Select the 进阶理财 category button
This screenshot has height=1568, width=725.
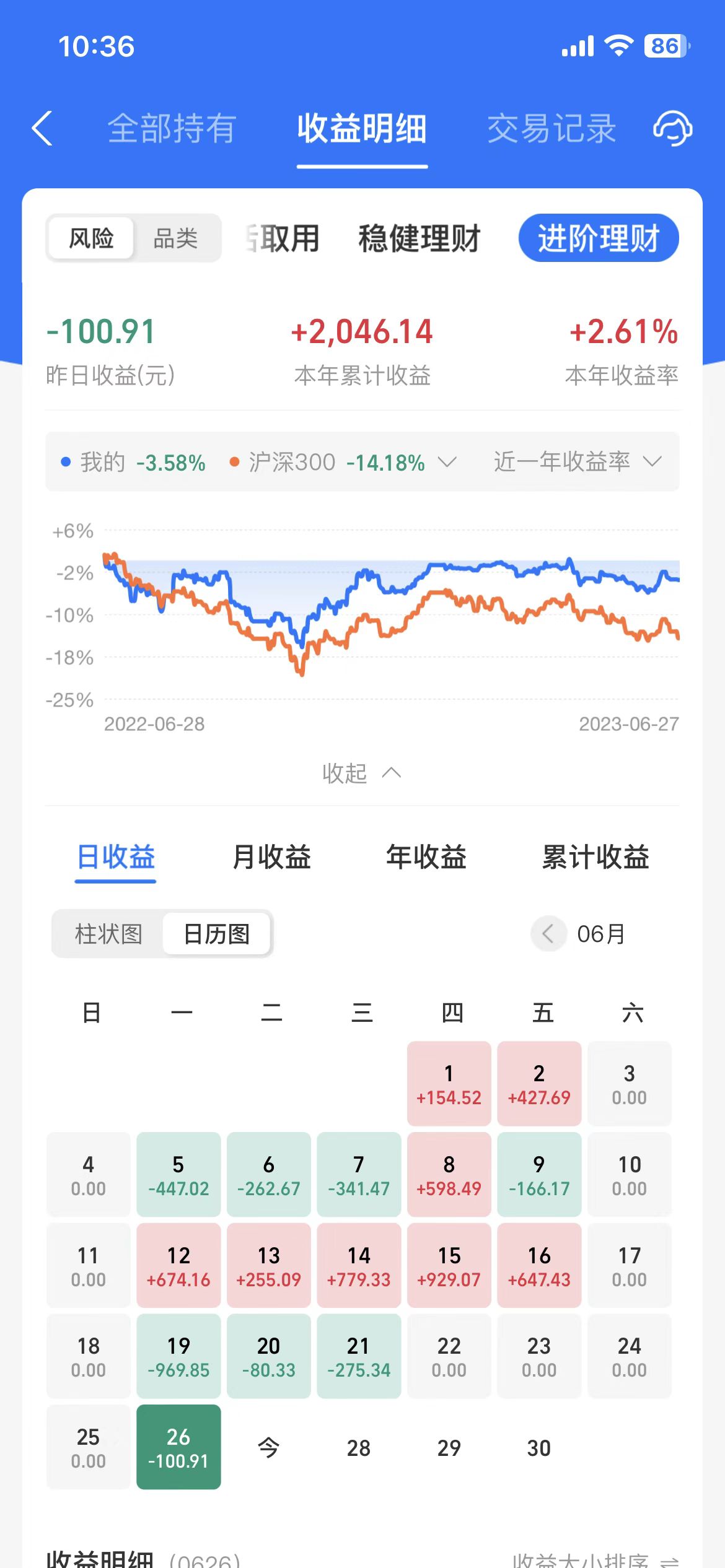[x=597, y=238]
